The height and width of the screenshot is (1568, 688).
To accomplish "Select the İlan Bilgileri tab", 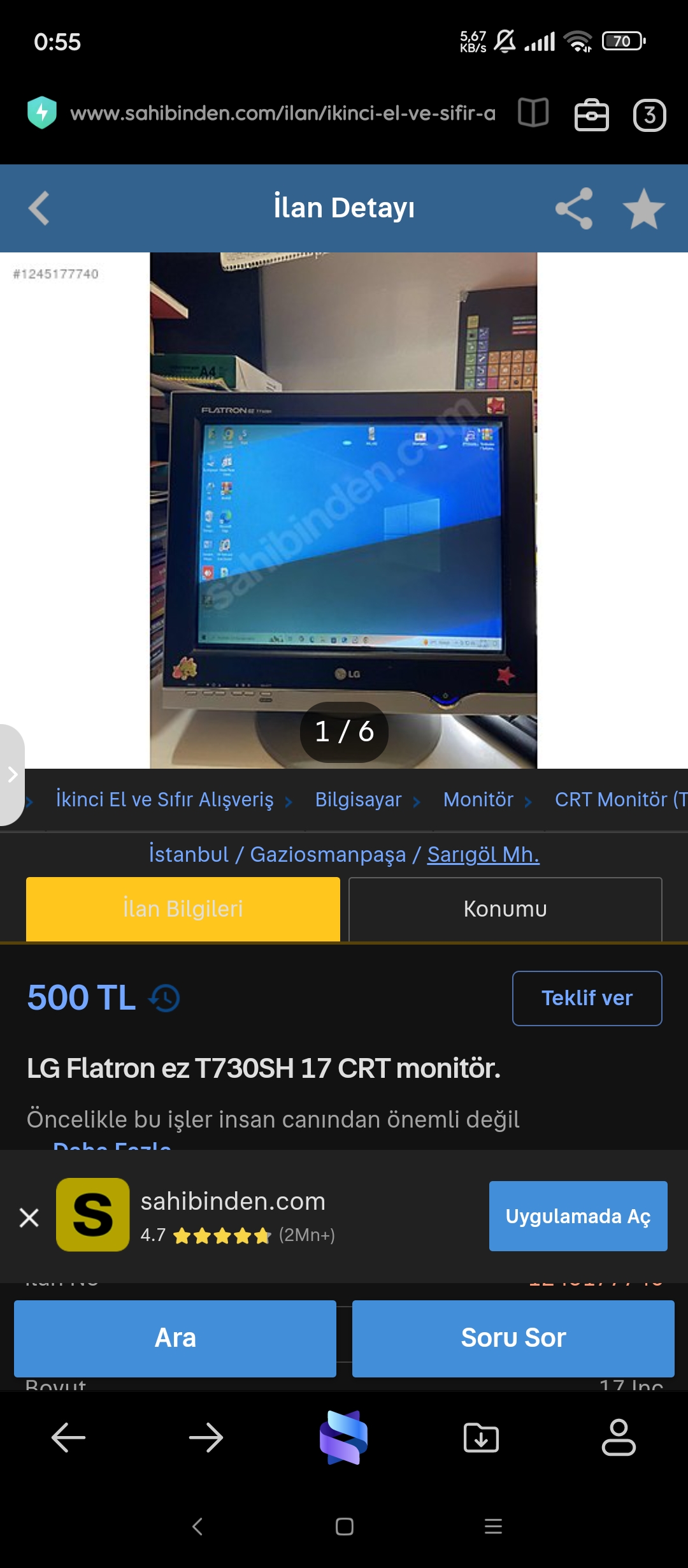I will pos(183,909).
